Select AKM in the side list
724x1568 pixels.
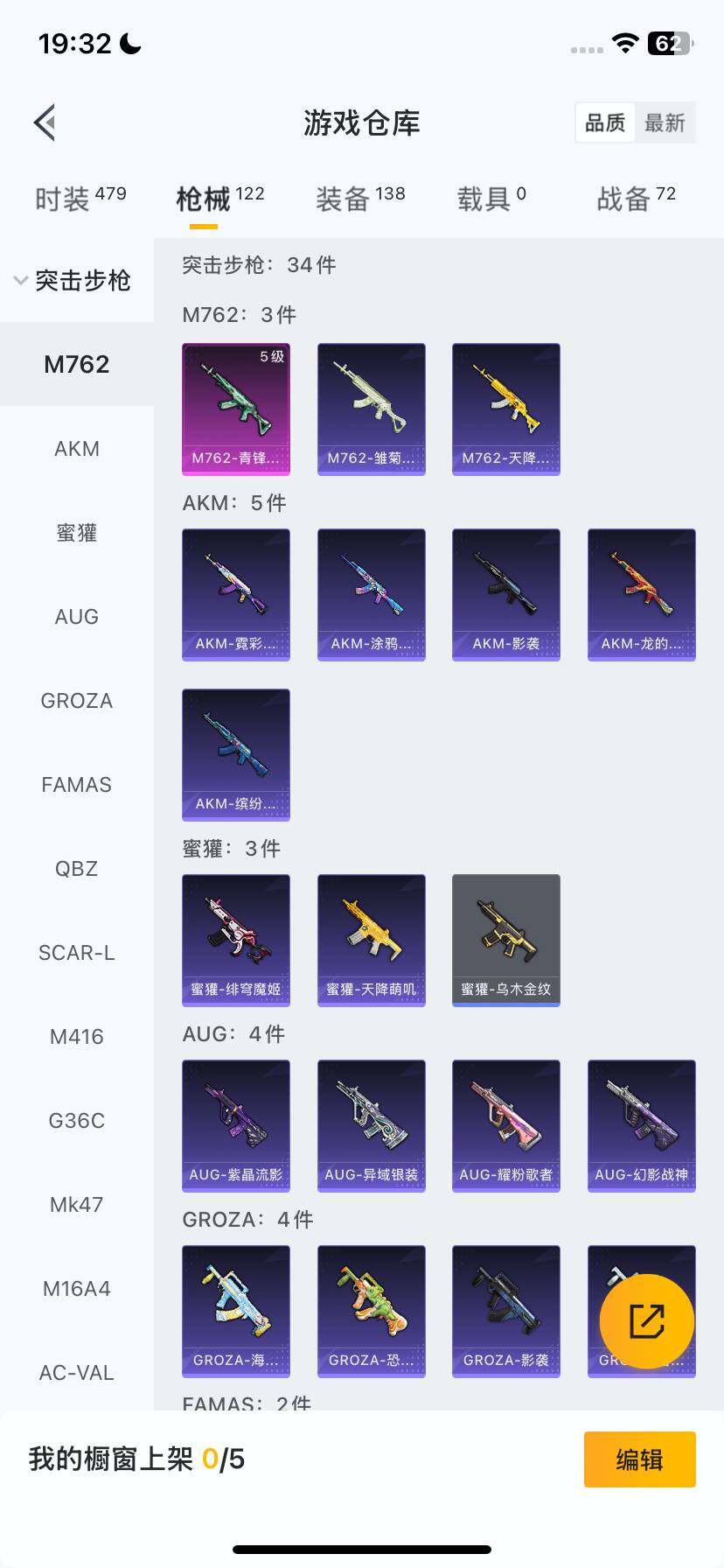[x=77, y=449]
